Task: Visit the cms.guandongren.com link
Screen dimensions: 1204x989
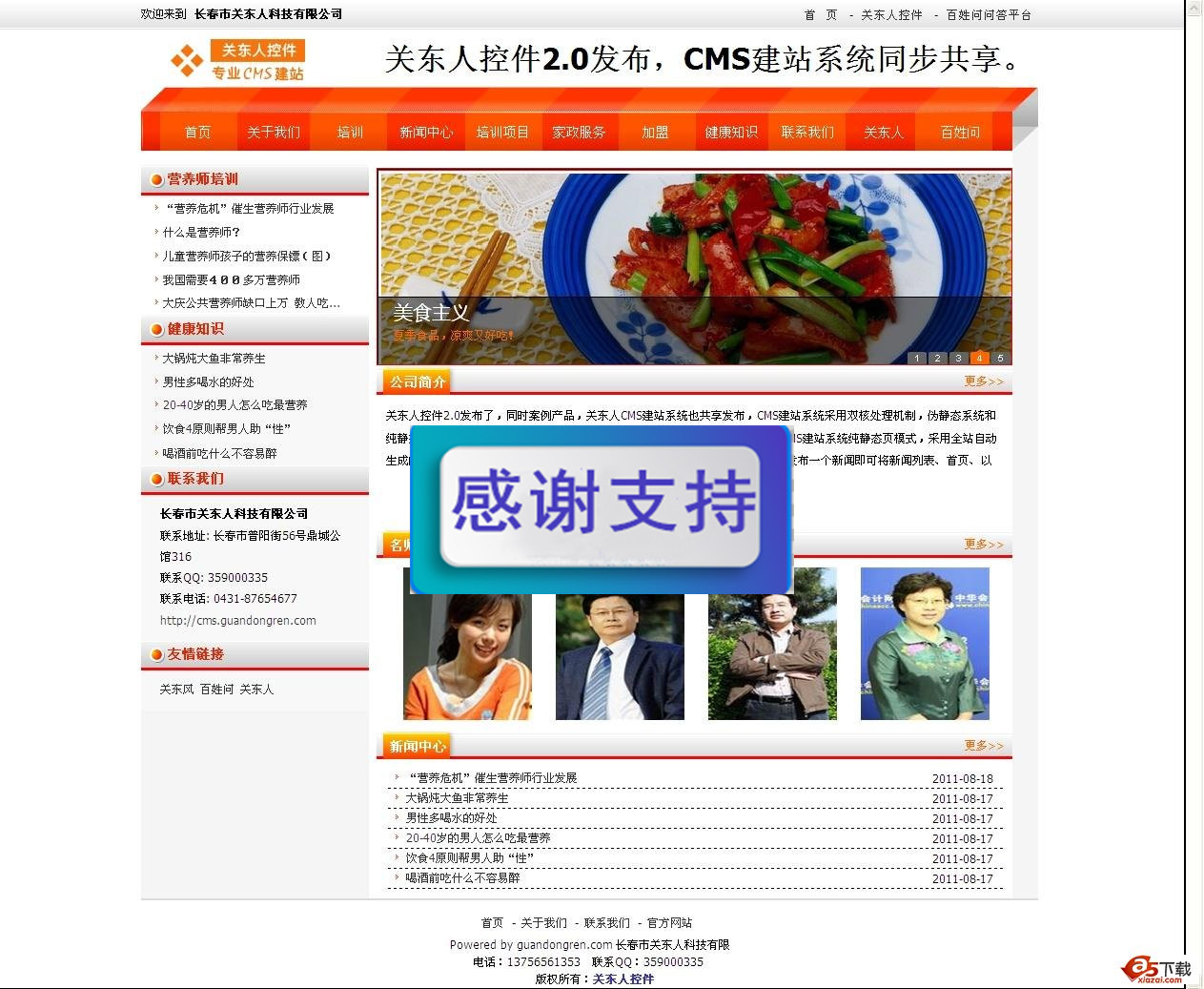Action: pos(237,621)
